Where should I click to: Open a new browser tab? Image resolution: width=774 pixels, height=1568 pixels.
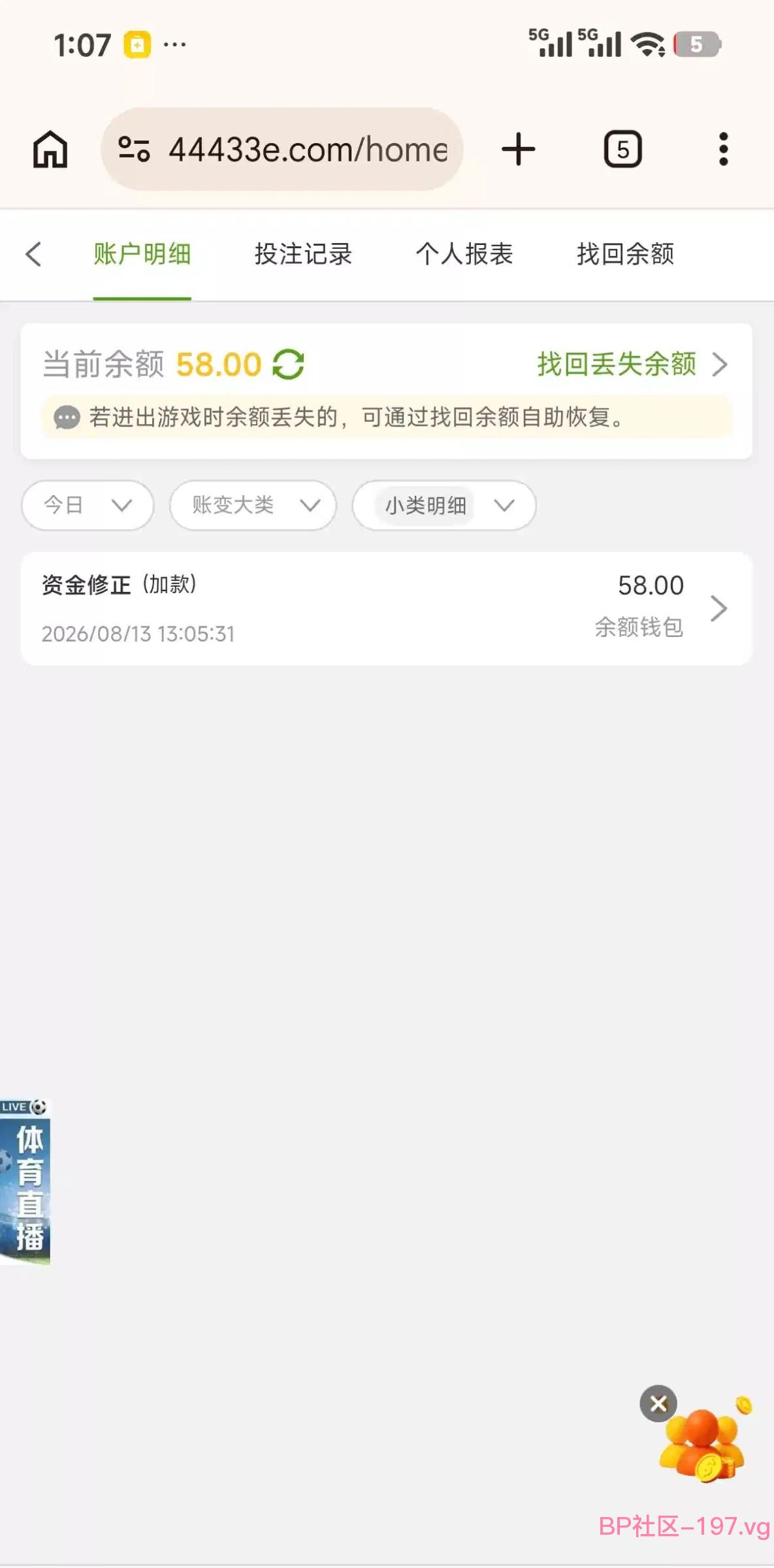(519, 149)
